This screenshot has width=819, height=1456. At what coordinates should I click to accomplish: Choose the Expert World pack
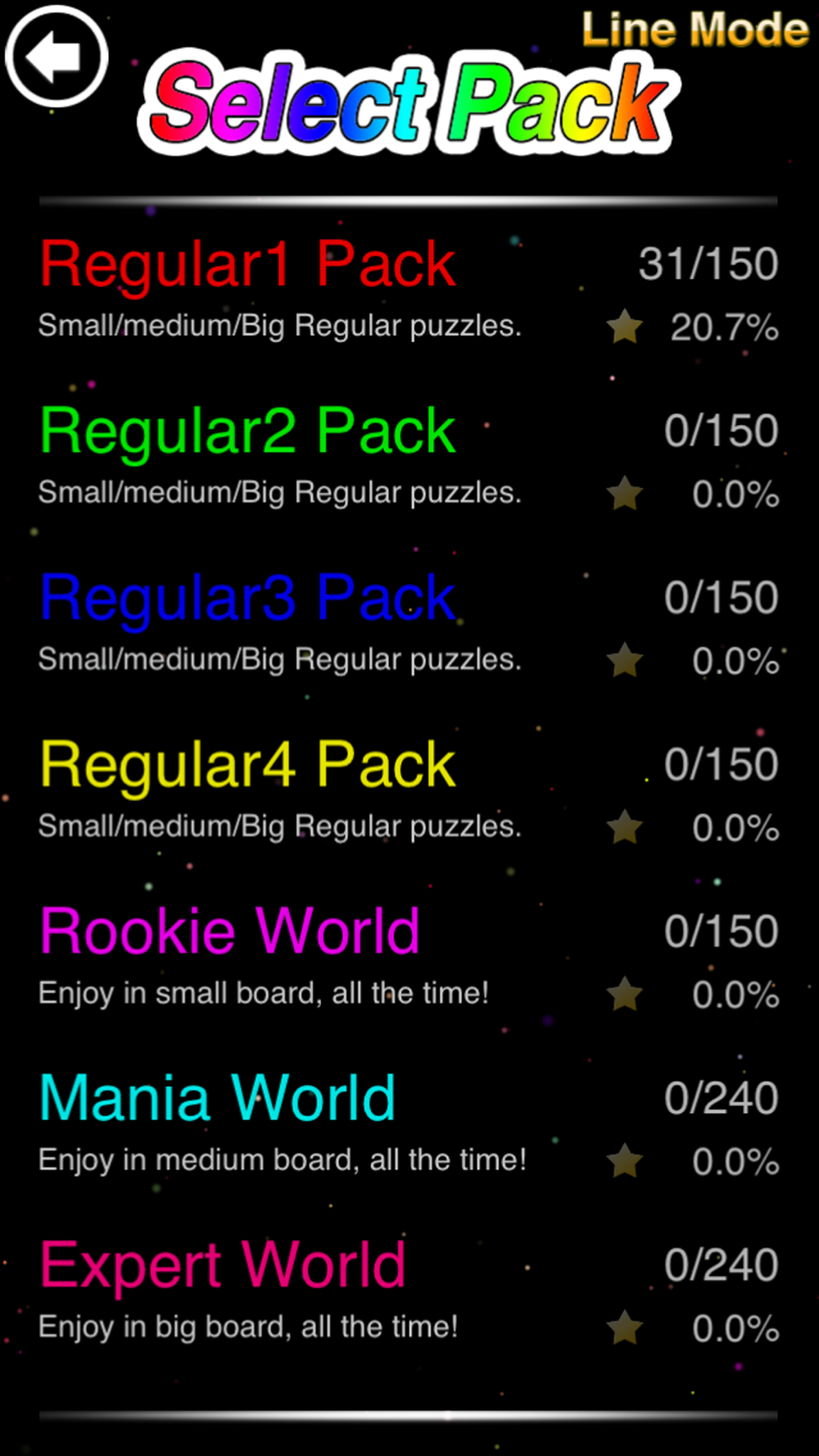[409, 1293]
